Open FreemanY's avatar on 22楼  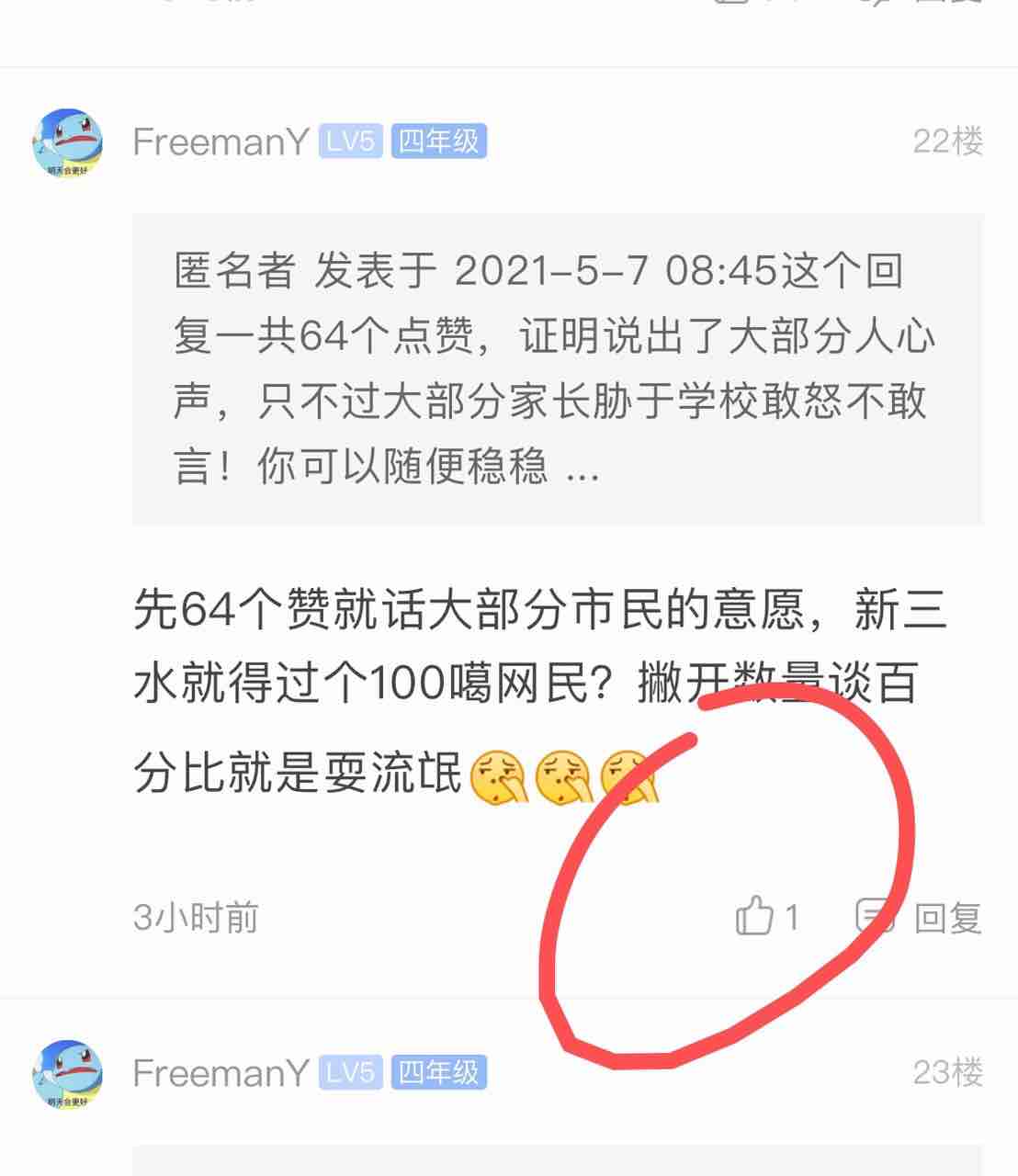67,142
